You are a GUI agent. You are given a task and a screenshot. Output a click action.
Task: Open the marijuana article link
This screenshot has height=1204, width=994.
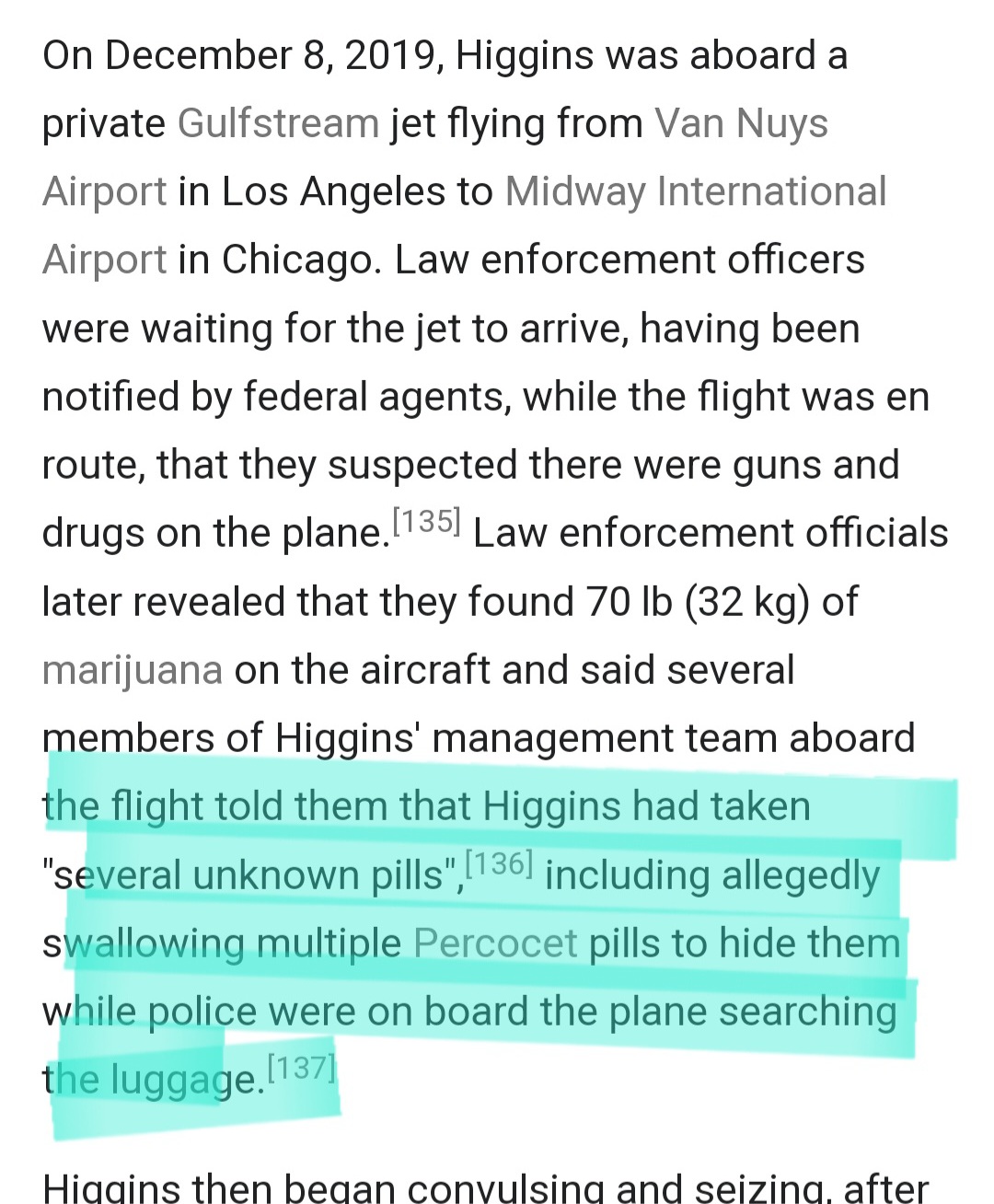133,670
